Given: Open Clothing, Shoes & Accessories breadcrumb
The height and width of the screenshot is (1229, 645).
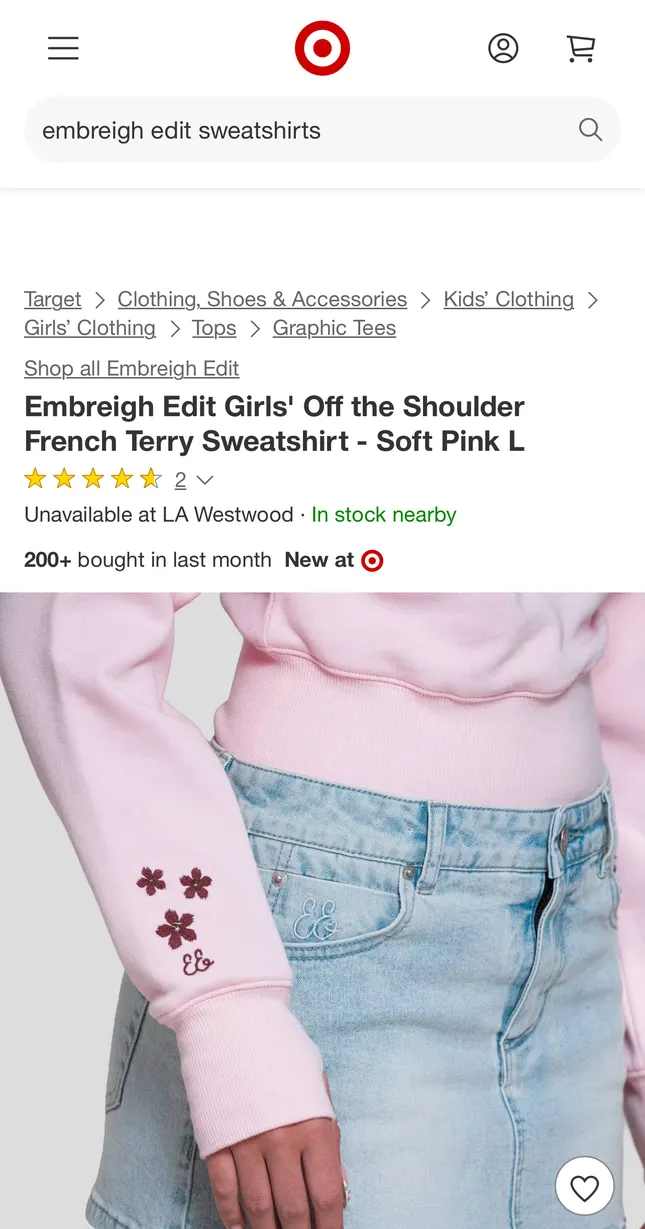Looking at the screenshot, I should point(262,299).
